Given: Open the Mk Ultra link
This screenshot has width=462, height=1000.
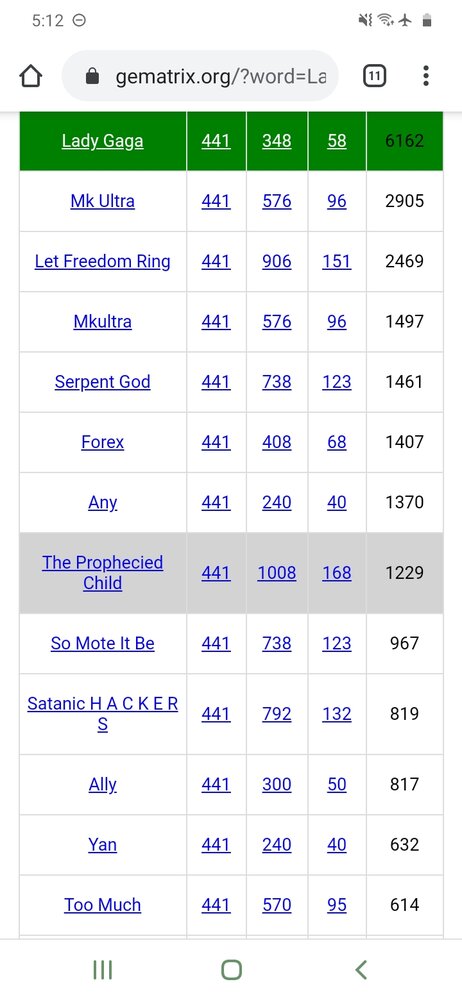Looking at the screenshot, I should (x=103, y=201).
